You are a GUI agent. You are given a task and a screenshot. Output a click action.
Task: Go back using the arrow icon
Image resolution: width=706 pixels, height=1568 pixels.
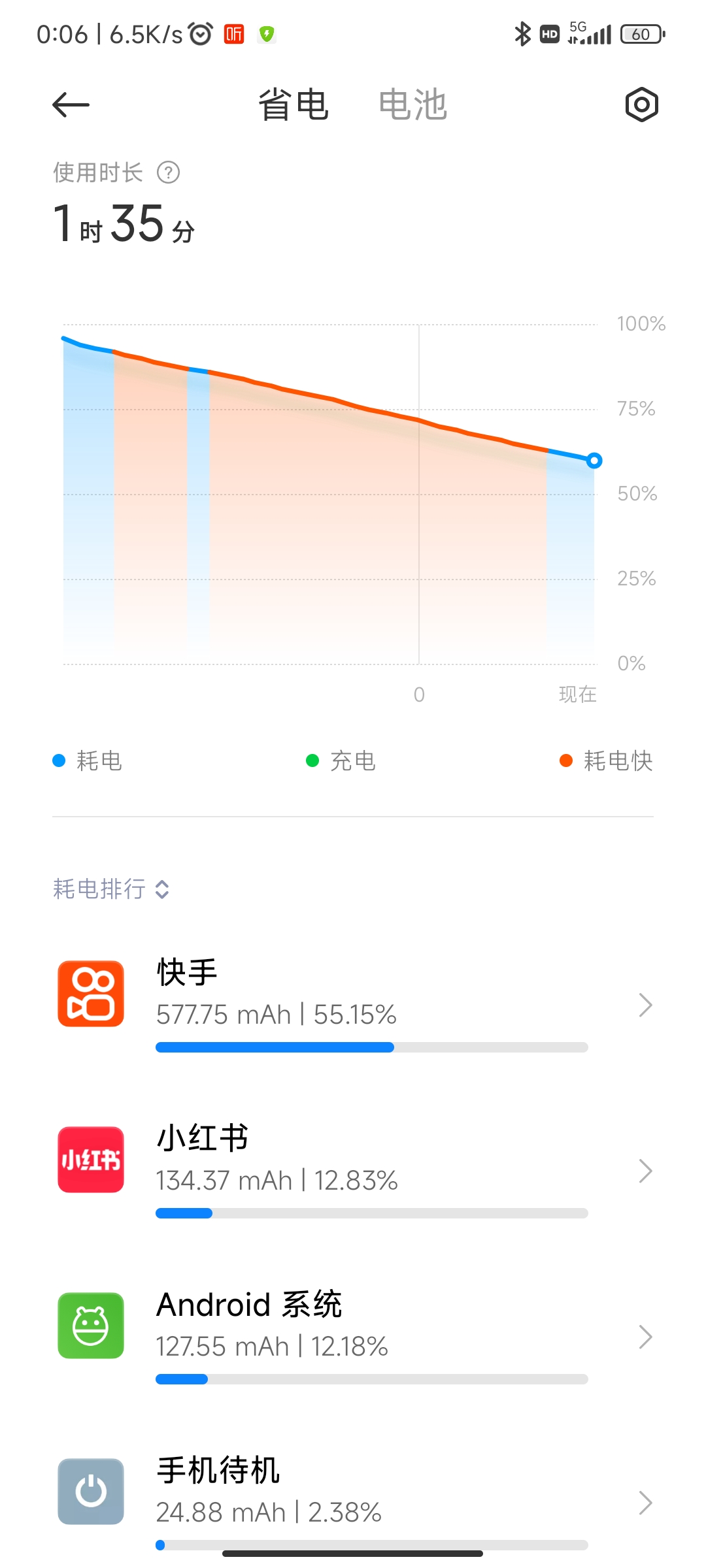[x=71, y=105]
